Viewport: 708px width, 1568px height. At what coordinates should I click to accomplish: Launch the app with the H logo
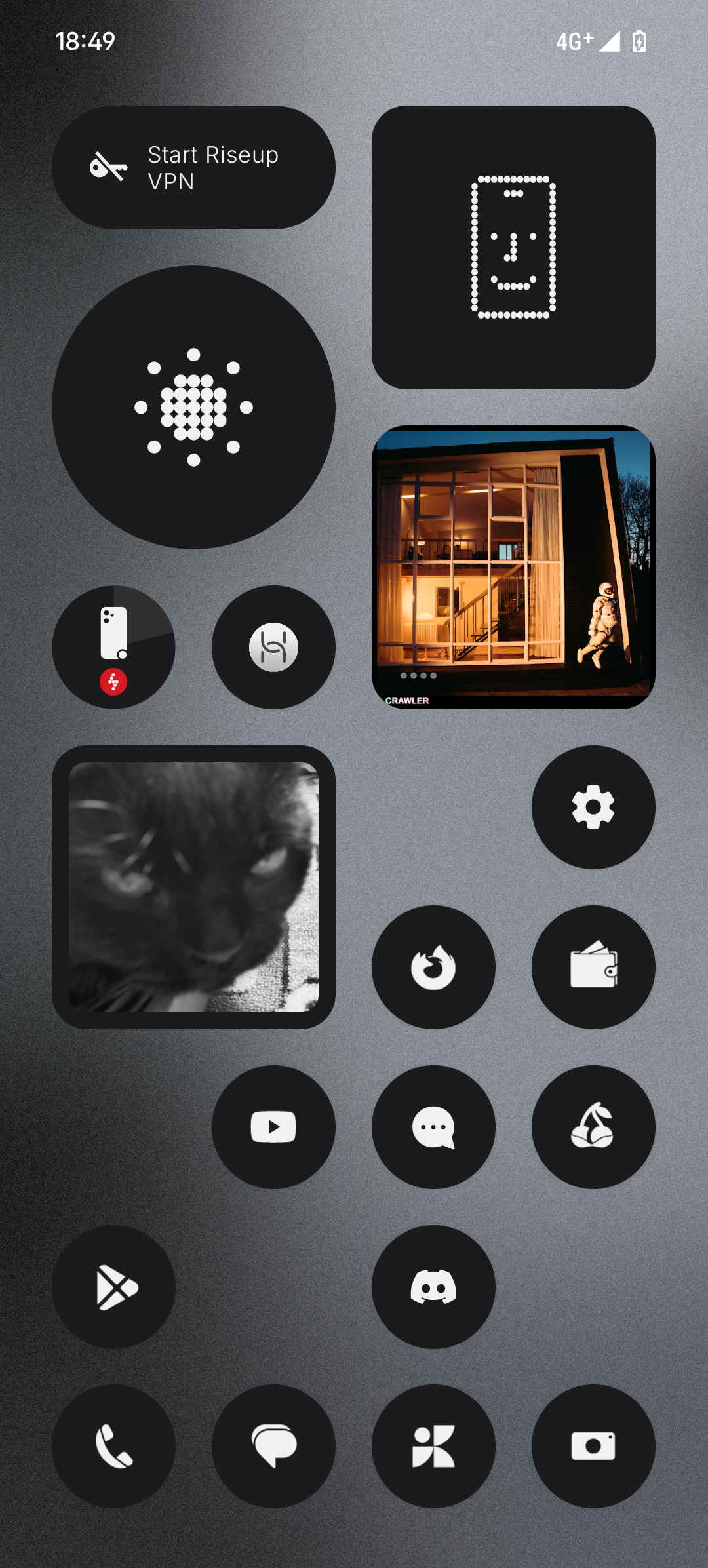pyautogui.click(x=273, y=647)
